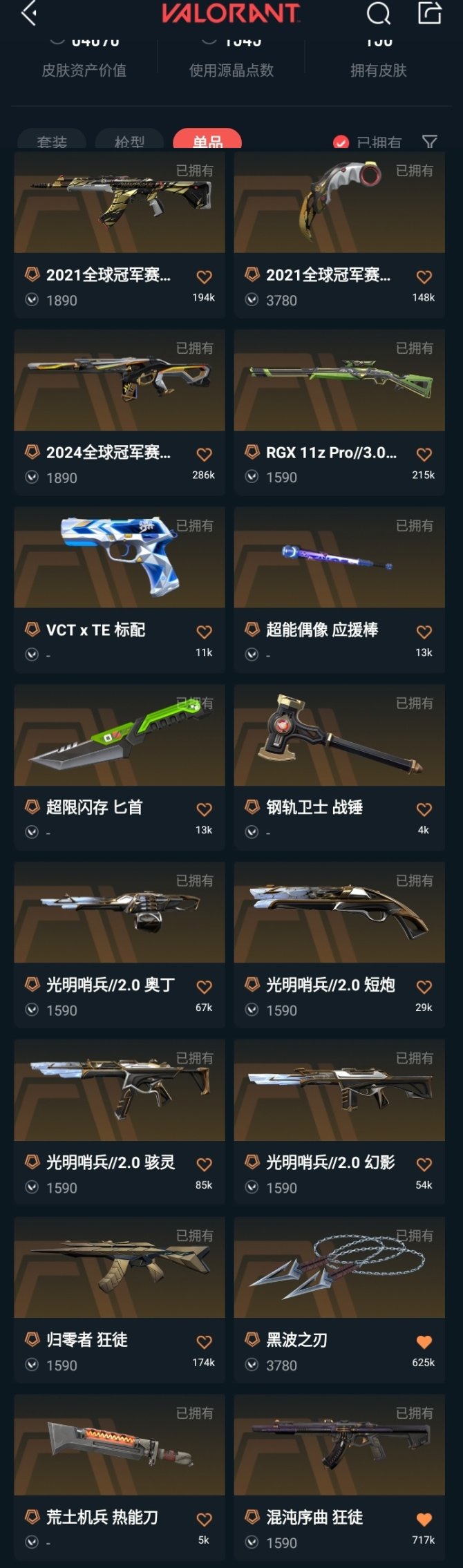
Task: Share this skin collection page
Action: tap(429, 13)
